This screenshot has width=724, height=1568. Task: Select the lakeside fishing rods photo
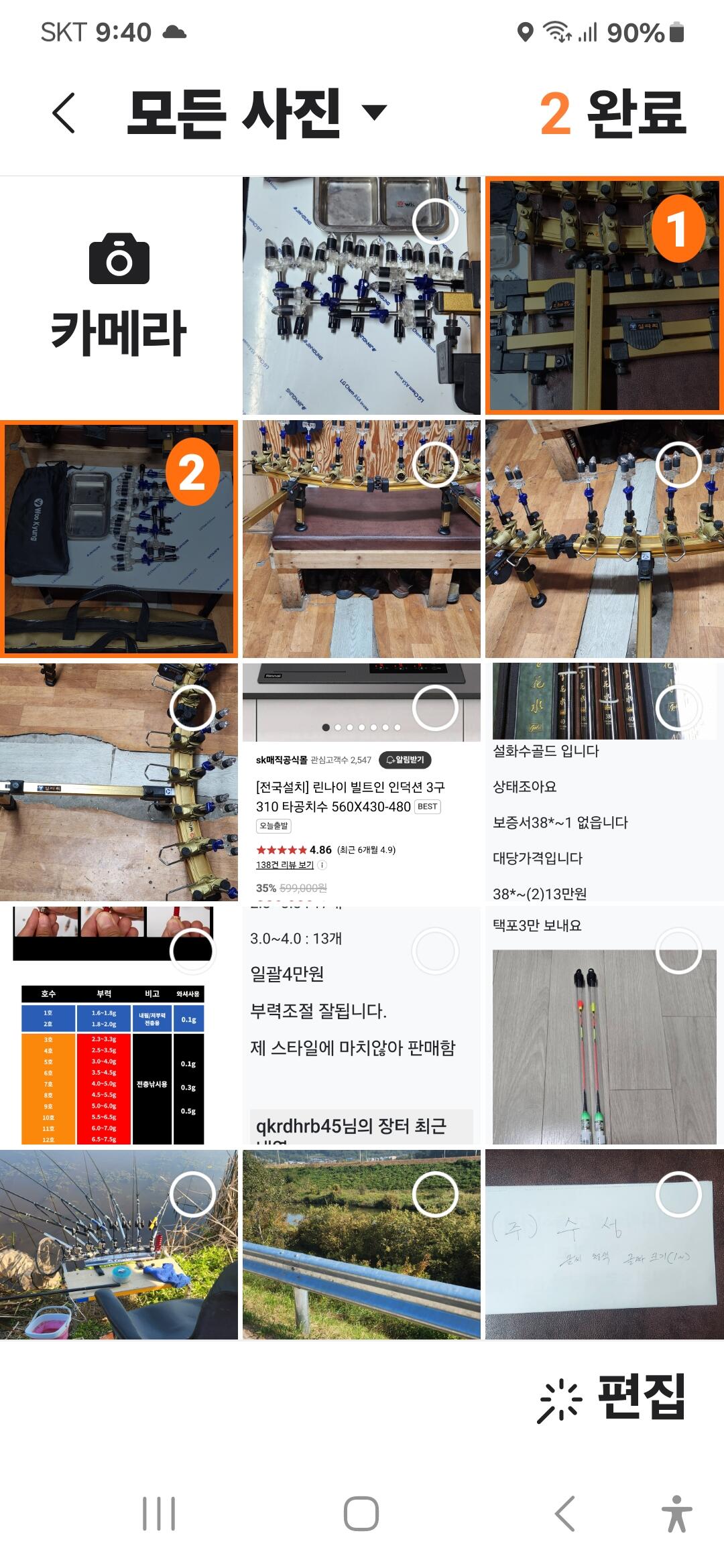pyautogui.click(x=192, y=1194)
